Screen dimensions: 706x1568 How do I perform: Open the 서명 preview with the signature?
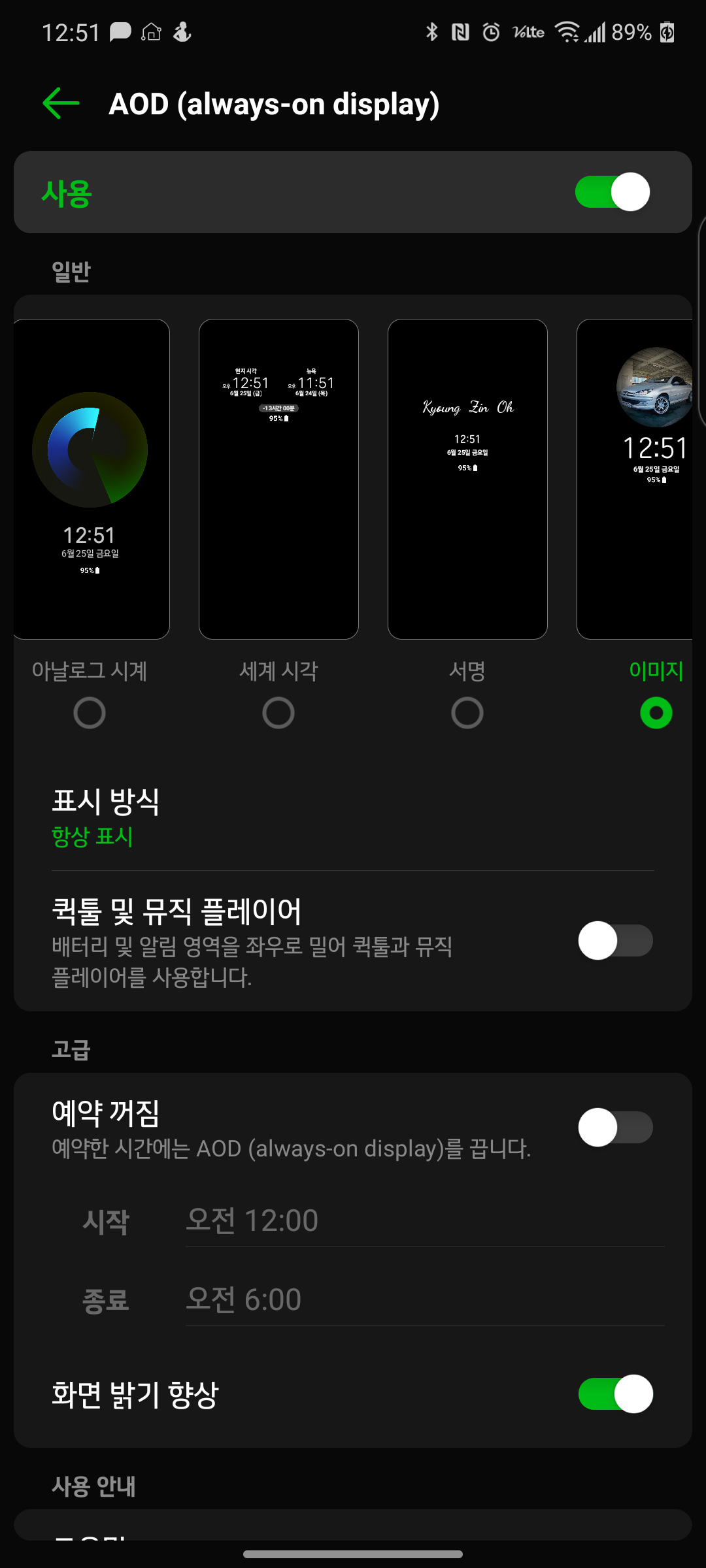click(x=467, y=479)
